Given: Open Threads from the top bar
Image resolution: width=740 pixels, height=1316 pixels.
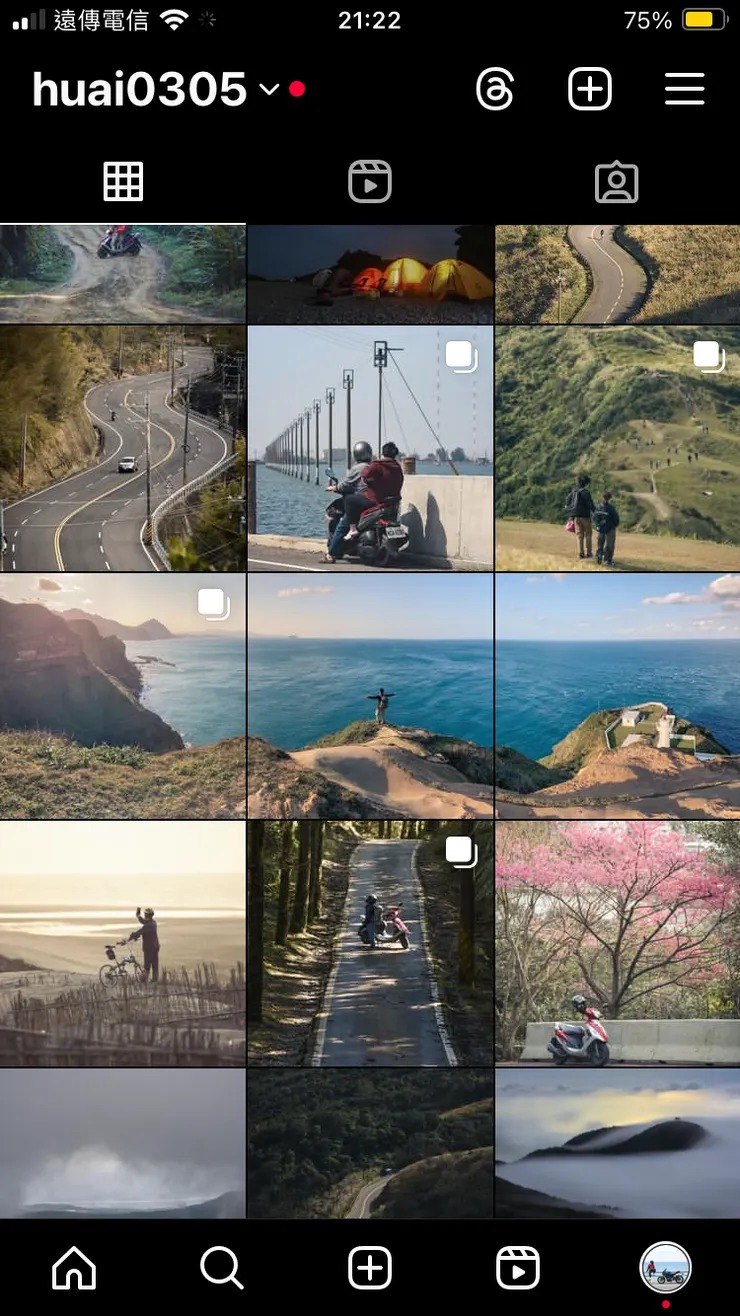Looking at the screenshot, I should click(495, 90).
